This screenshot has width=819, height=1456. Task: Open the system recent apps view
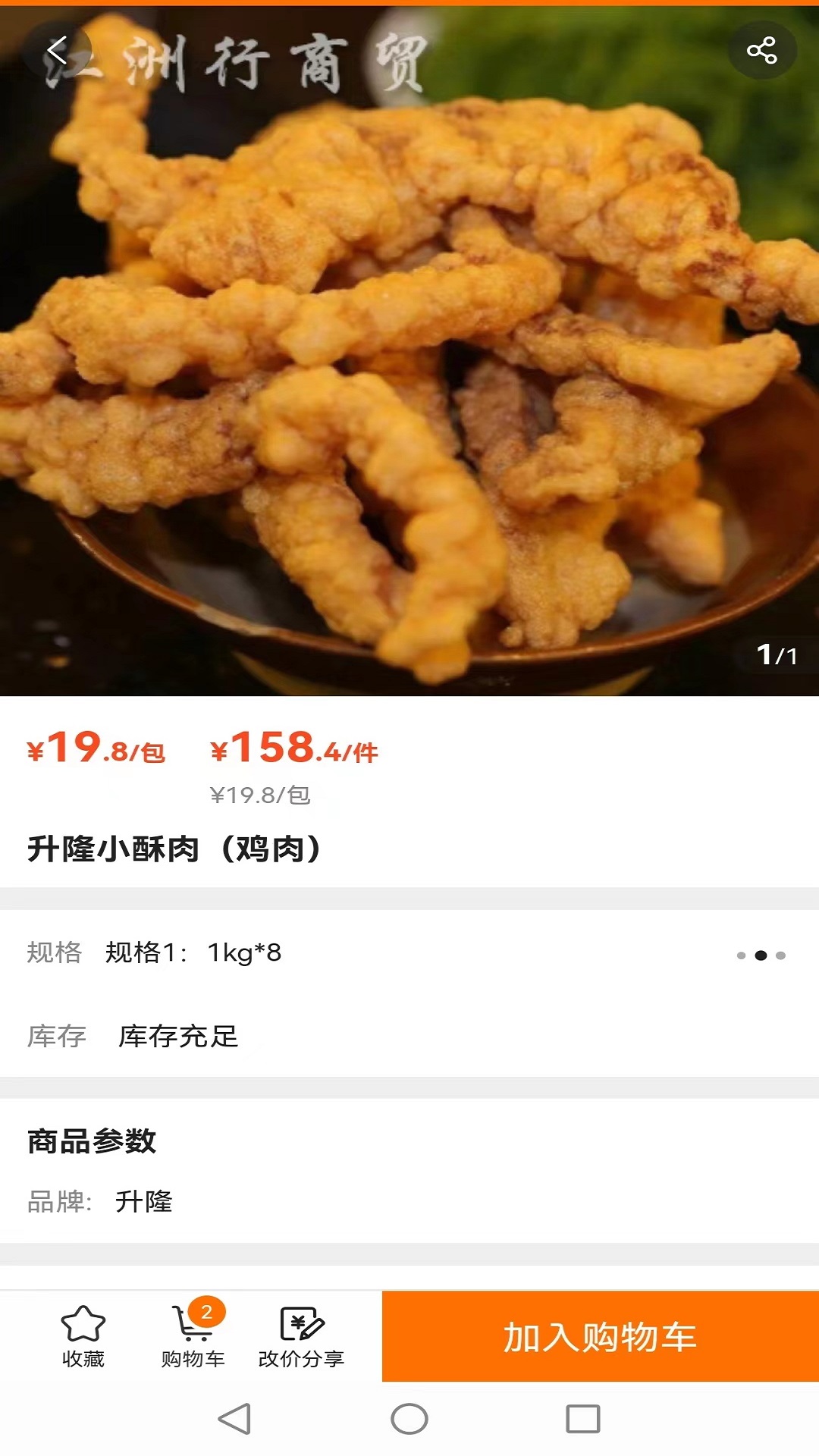click(x=582, y=1419)
